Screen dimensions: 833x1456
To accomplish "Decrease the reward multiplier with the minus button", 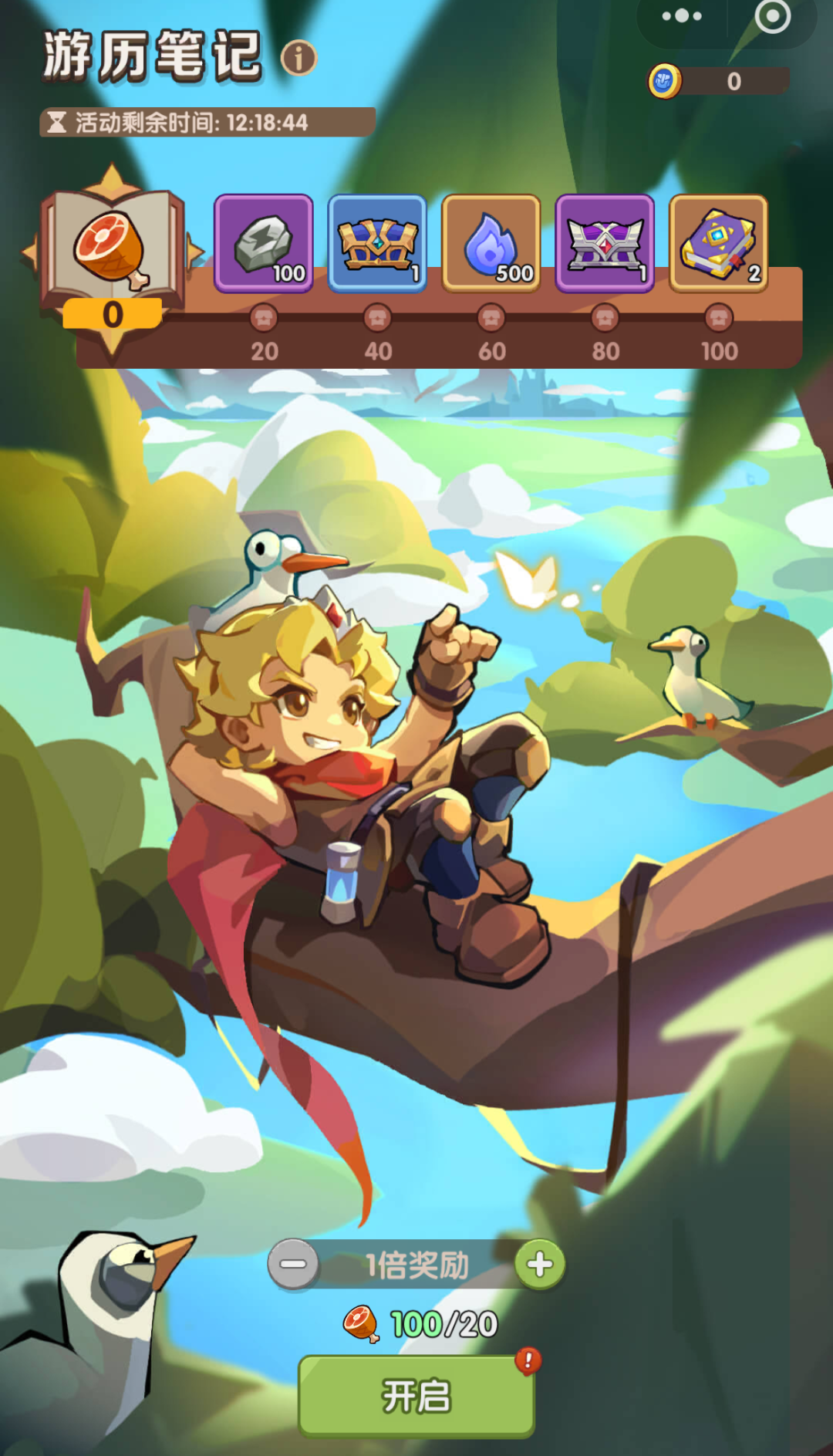I will [x=293, y=1264].
